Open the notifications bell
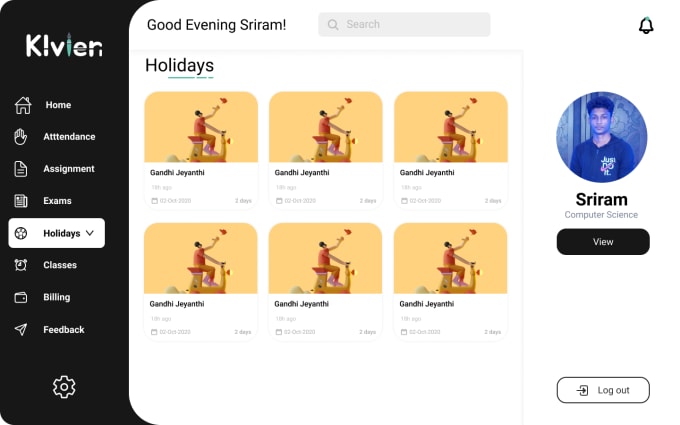The width and height of the screenshot is (680, 425). click(x=646, y=26)
